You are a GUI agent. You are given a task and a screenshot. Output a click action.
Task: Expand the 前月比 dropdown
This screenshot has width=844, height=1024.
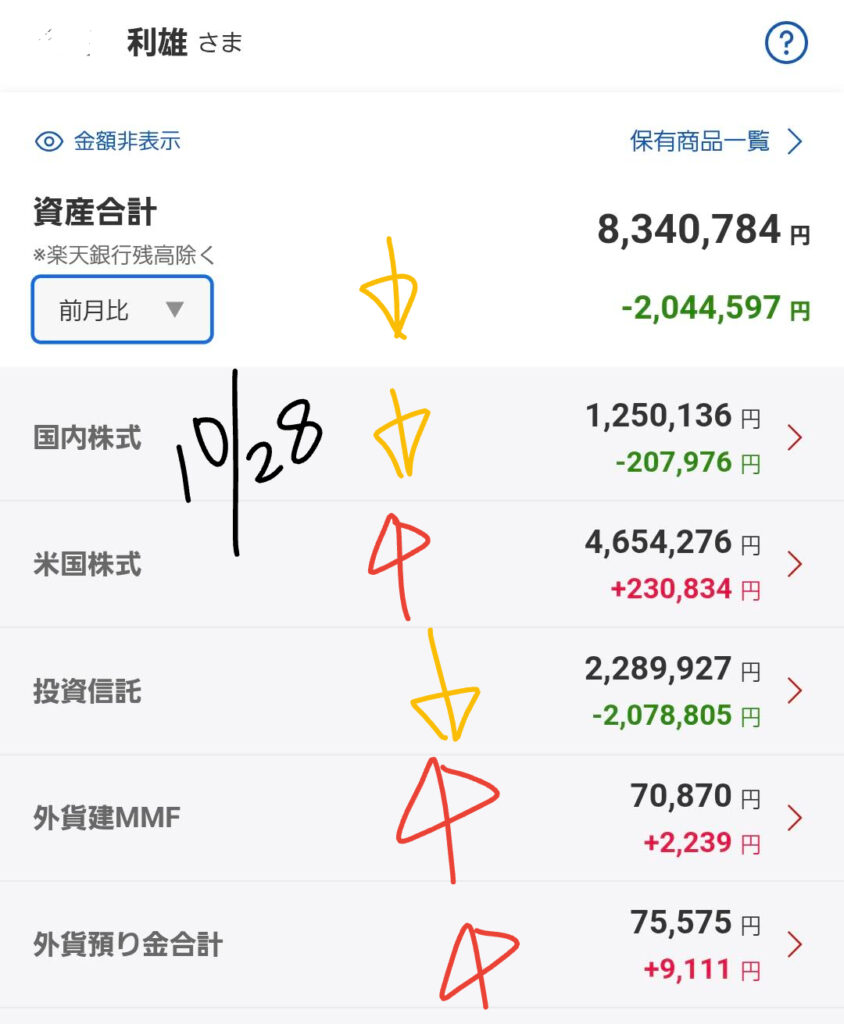click(122, 310)
